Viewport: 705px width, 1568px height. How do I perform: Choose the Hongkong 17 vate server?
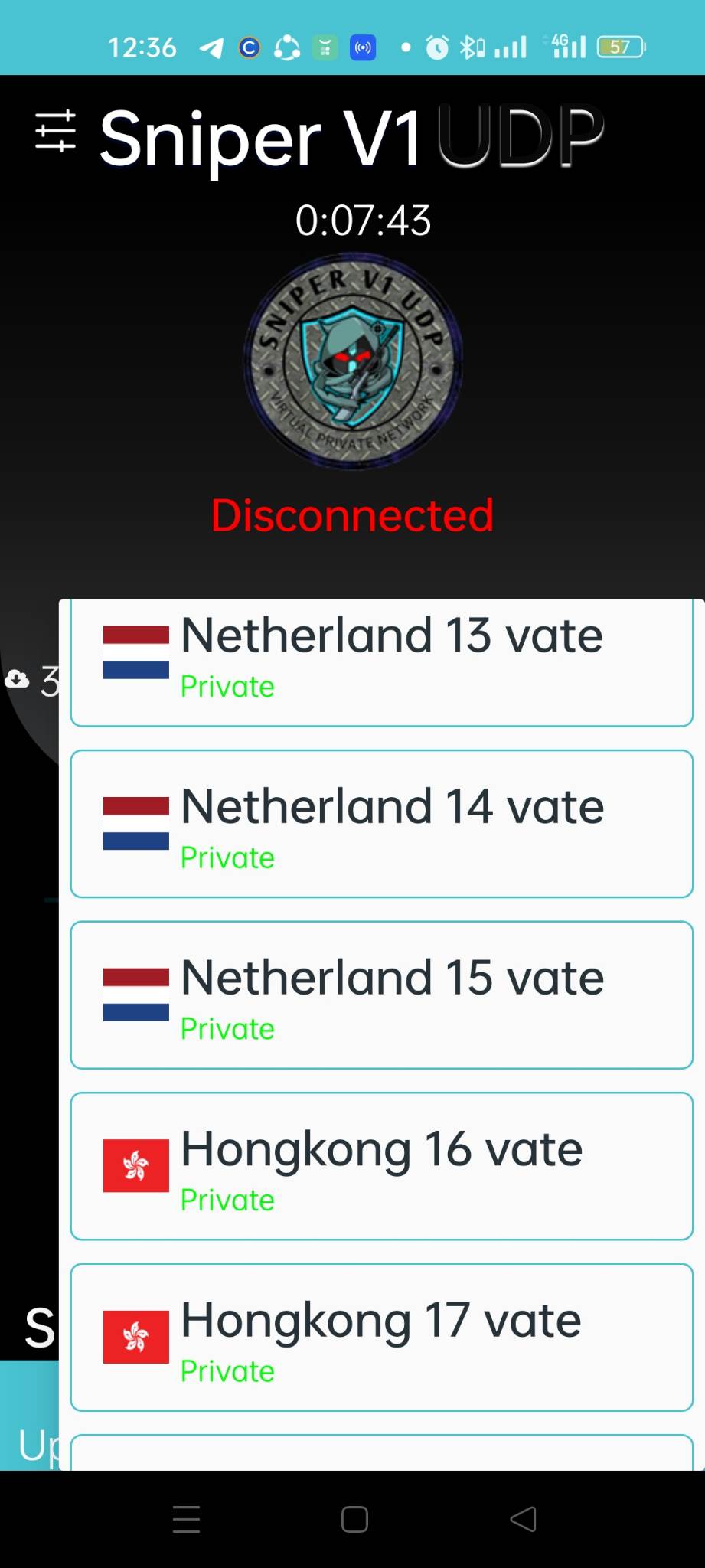tap(381, 1338)
